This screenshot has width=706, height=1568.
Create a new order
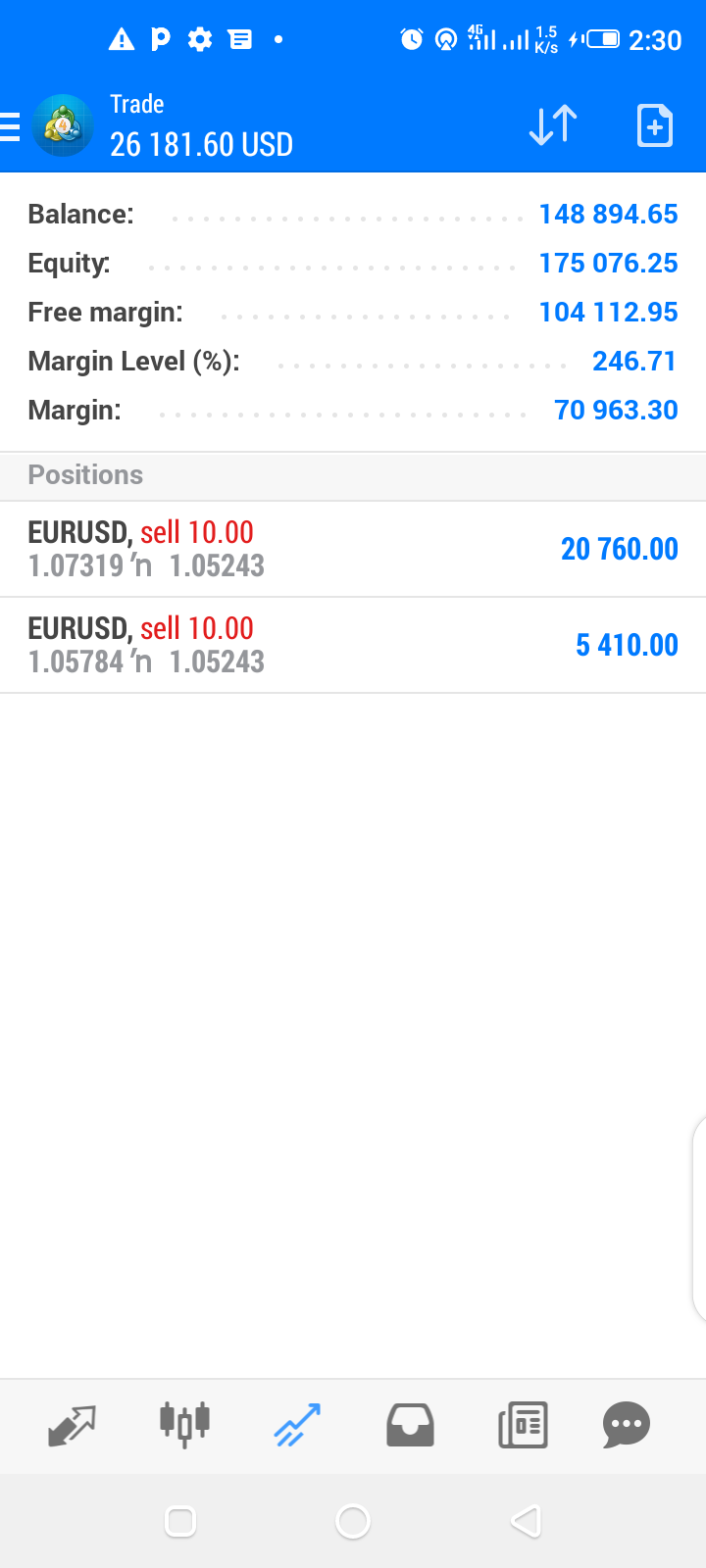(654, 126)
